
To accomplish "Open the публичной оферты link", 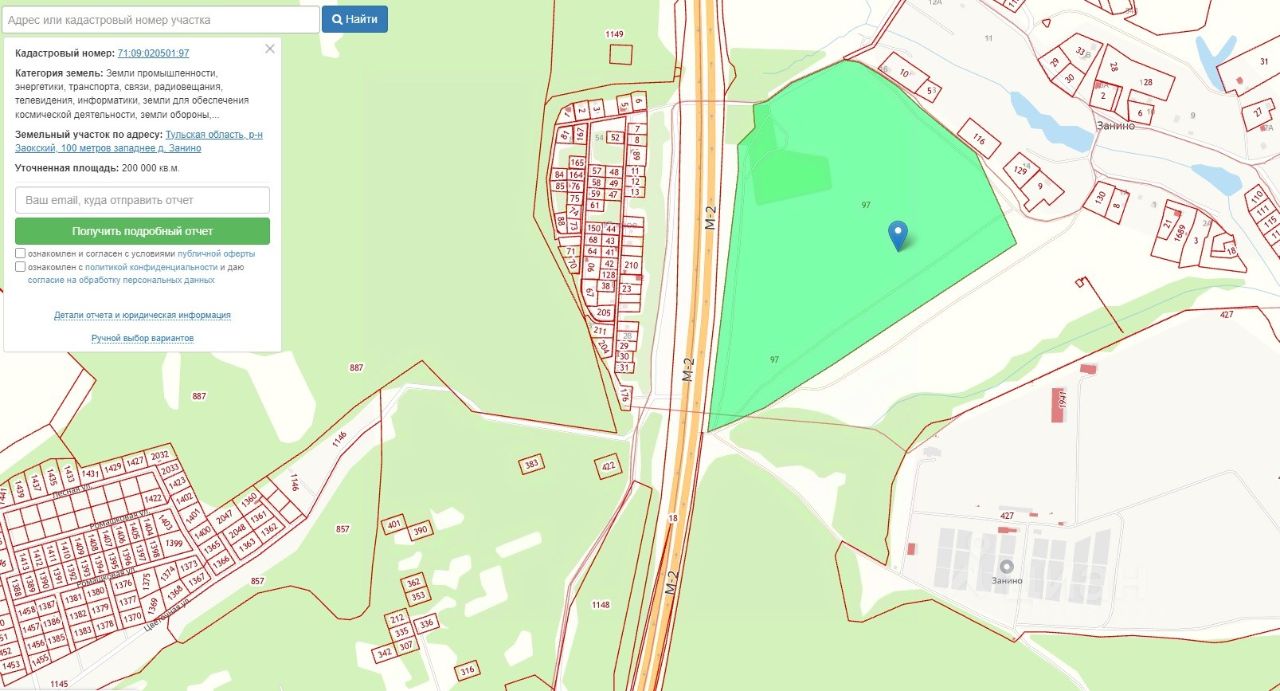I will pyautogui.click(x=215, y=254).
